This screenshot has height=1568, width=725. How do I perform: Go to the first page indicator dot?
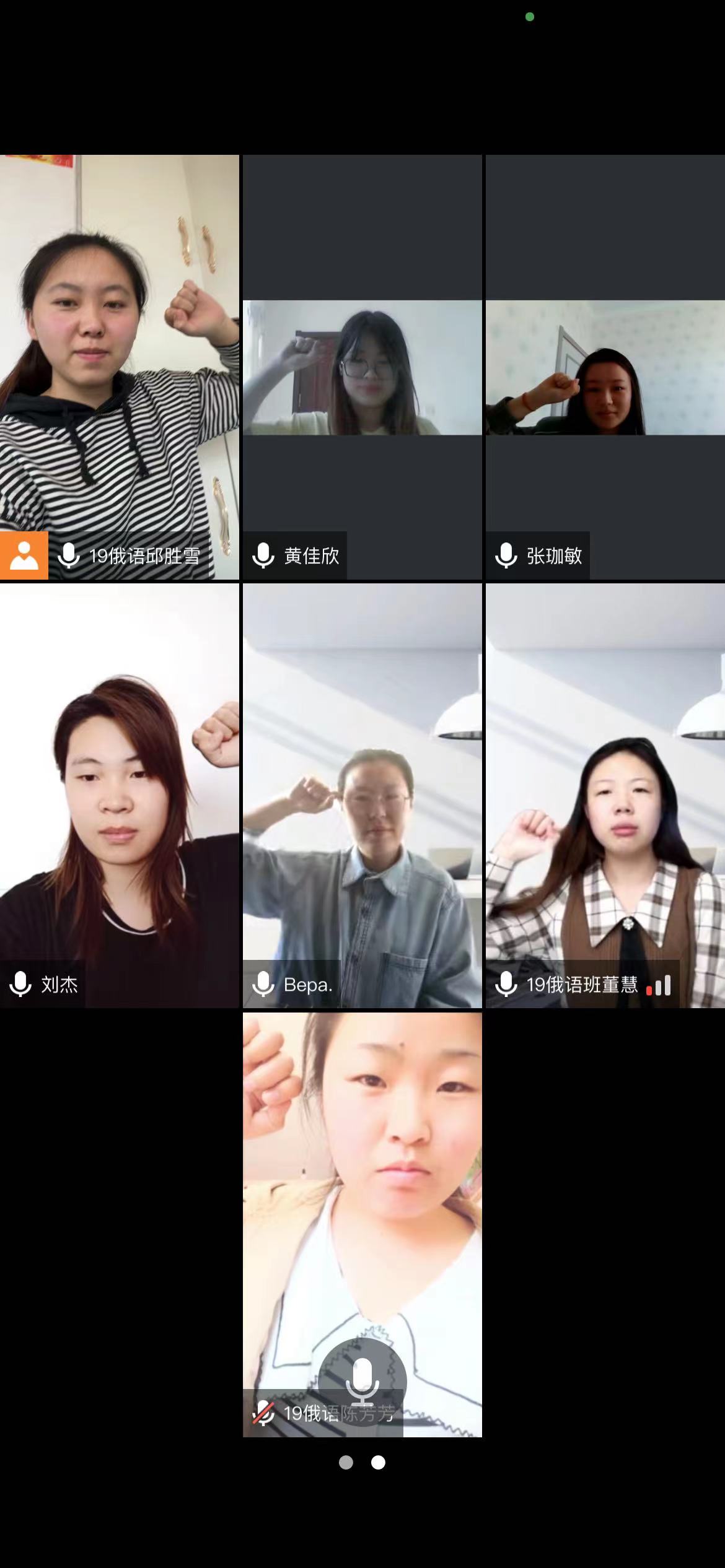pos(346,1462)
